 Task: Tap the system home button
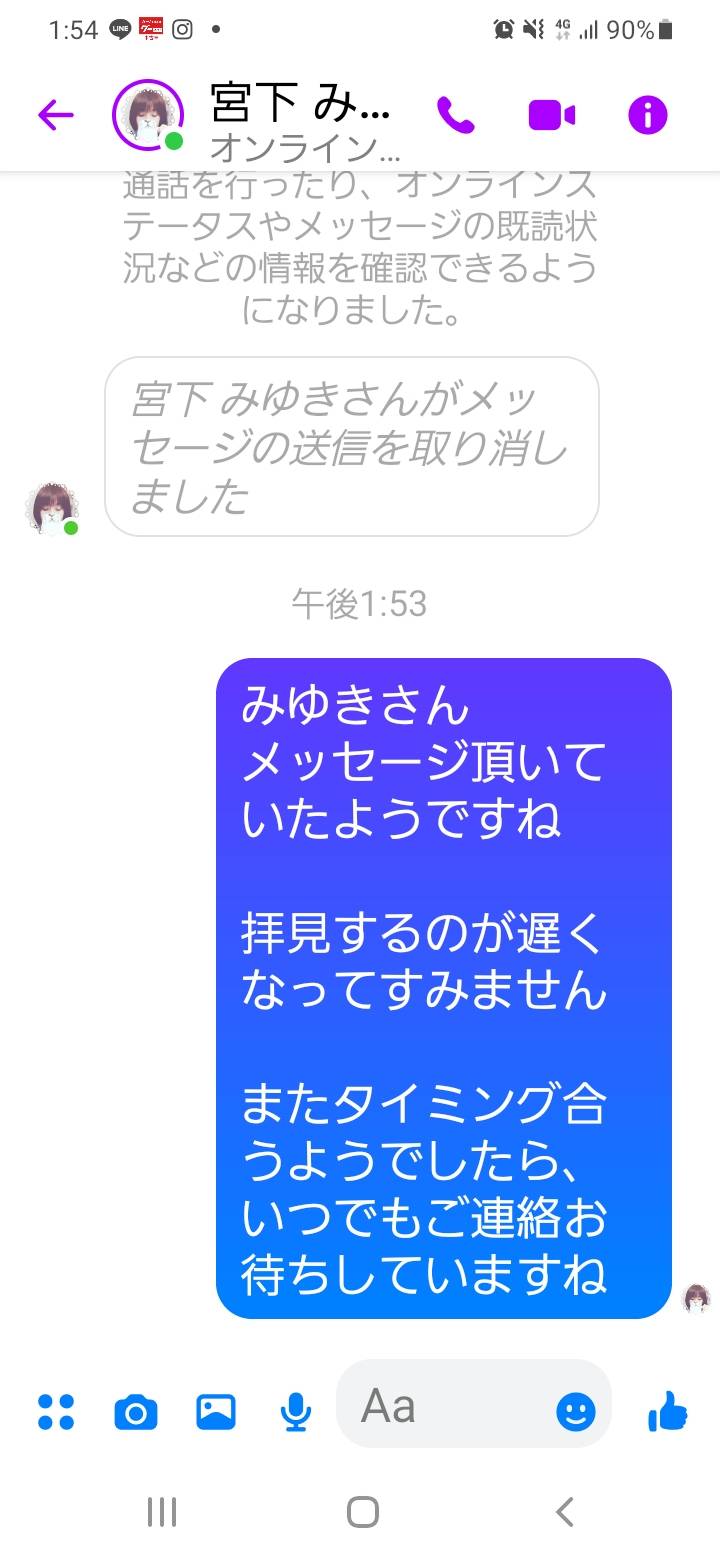[362, 1511]
